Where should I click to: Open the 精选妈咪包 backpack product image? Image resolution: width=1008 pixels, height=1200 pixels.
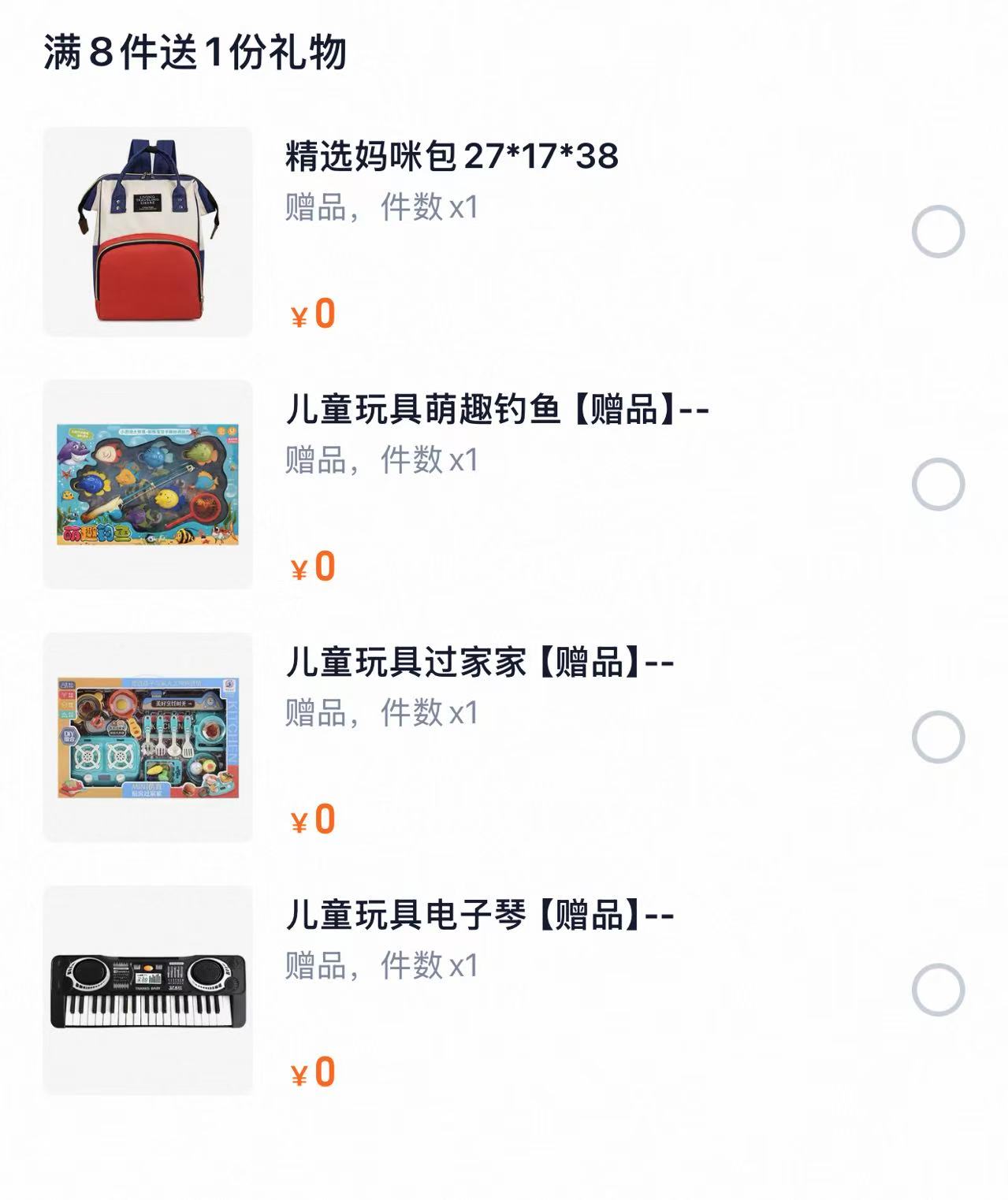[x=148, y=232]
